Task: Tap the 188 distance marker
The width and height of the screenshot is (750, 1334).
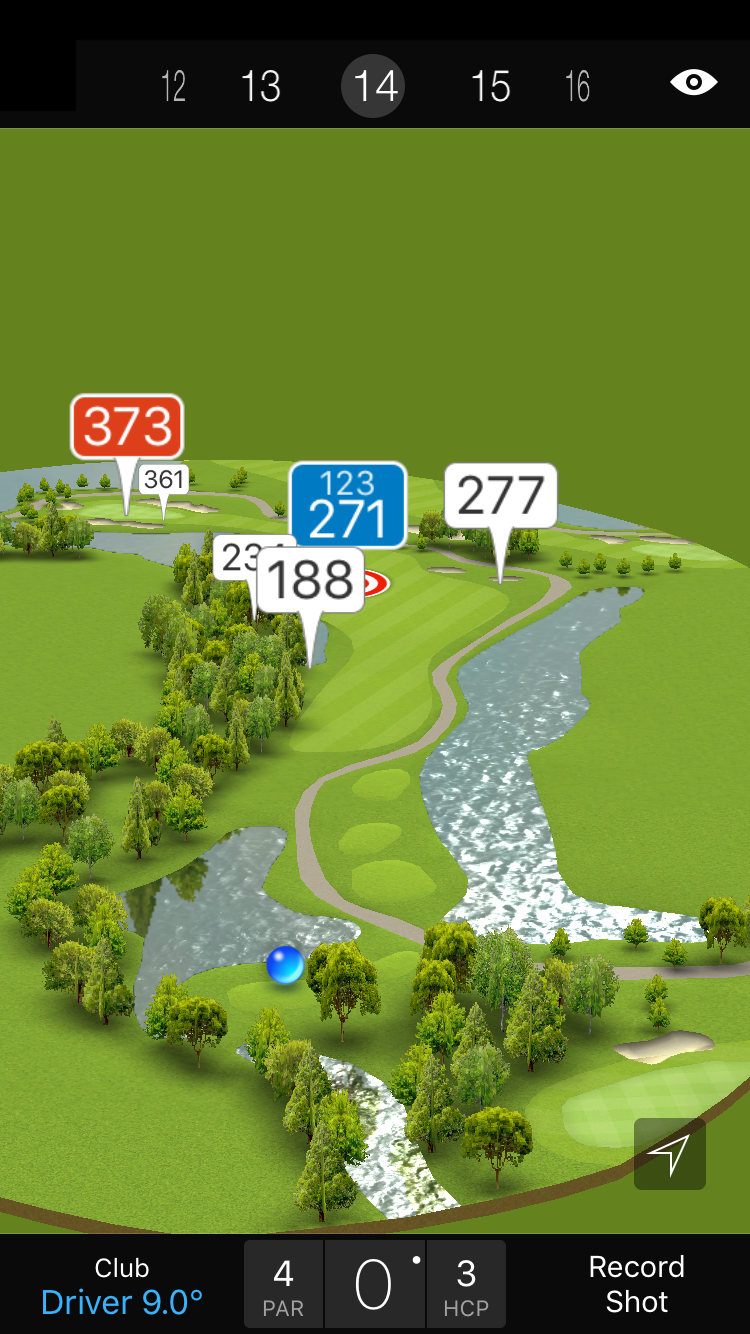Action: [x=311, y=580]
